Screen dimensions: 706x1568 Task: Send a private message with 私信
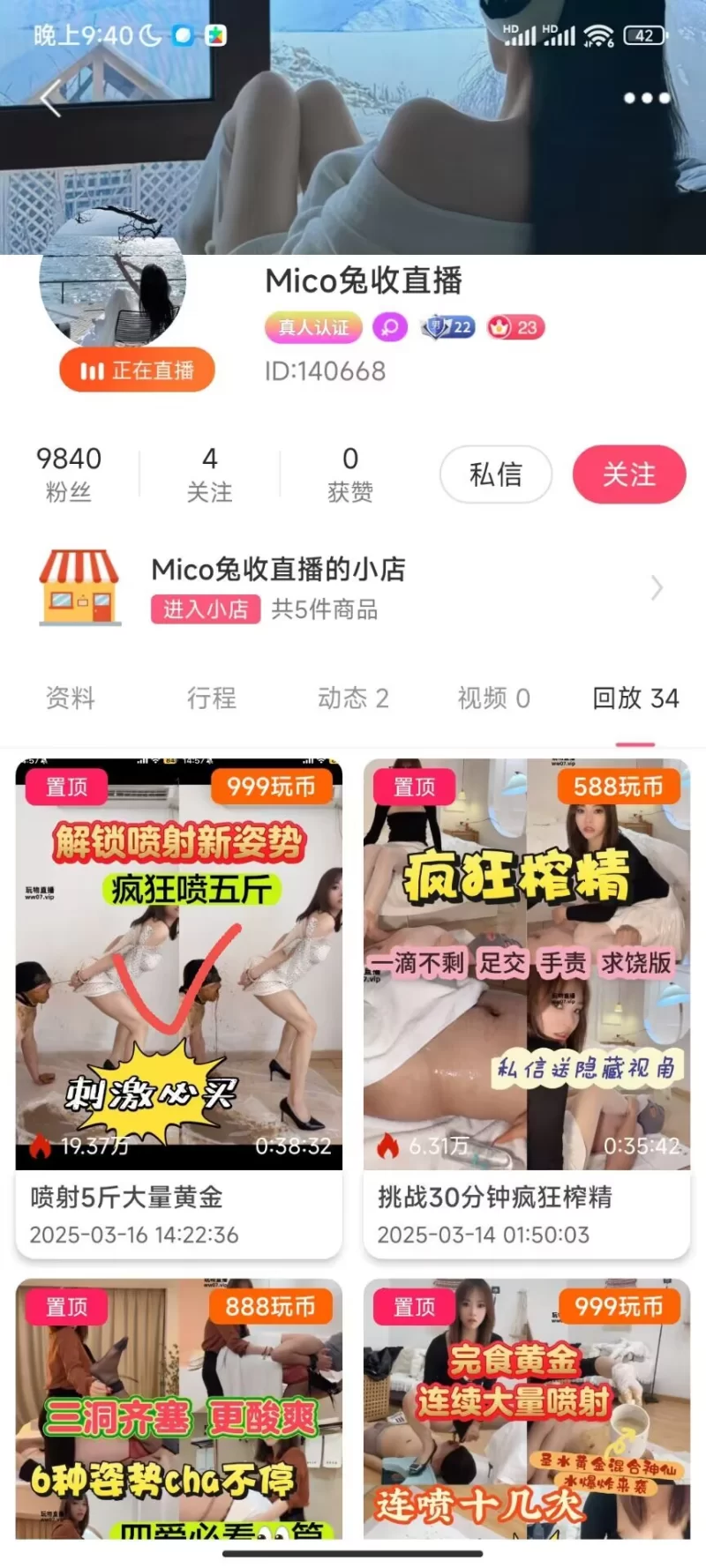pos(496,474)
